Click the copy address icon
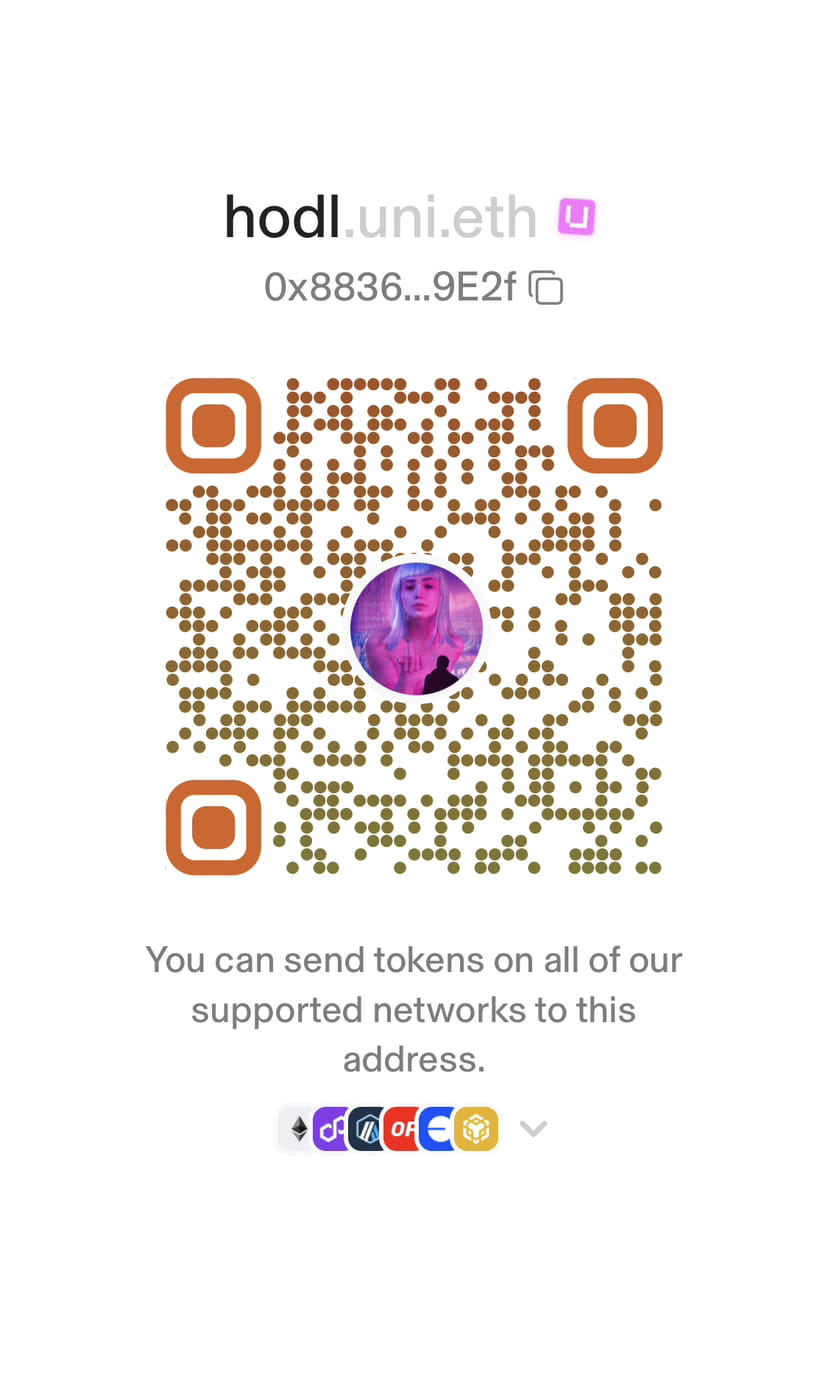The image size is (828, 1380). pyautogui.click(x=547, y=288)
